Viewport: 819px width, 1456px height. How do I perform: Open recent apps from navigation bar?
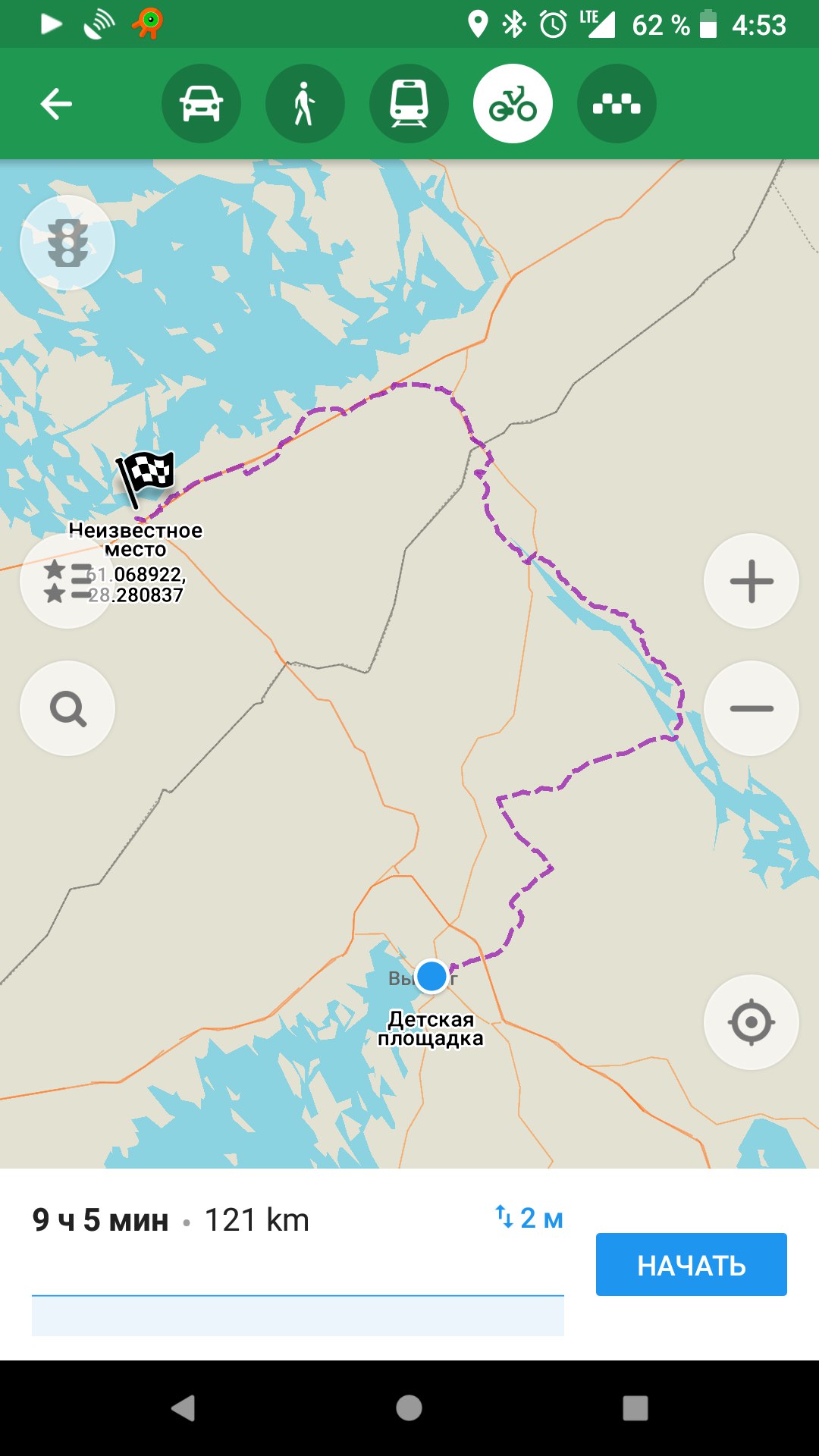coord(635,1408)
